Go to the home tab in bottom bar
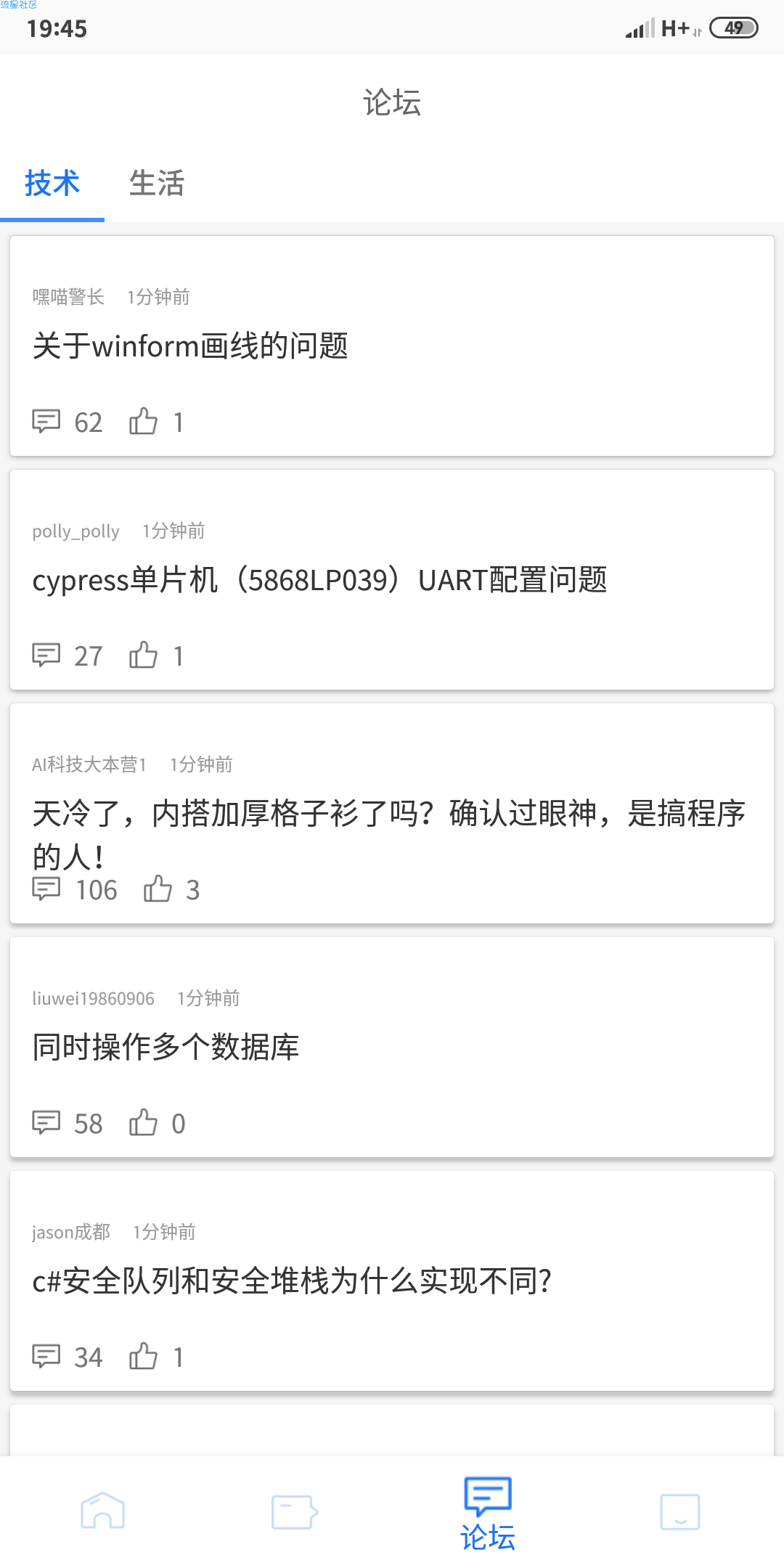This screenshot has width=784, height=1568. [x=102, y=1512]
